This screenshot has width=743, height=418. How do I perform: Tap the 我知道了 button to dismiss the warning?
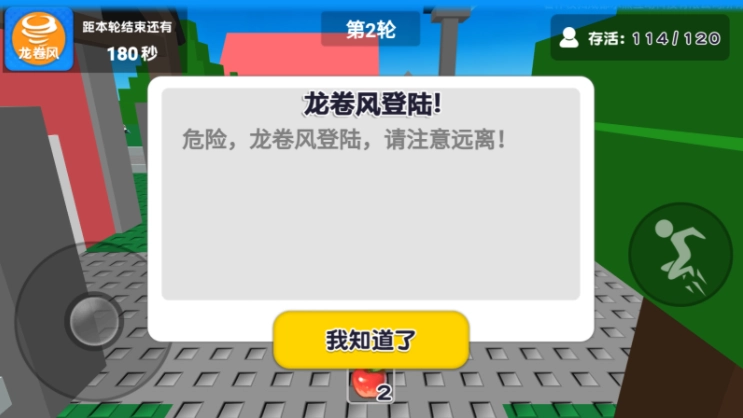pos(371,339)
